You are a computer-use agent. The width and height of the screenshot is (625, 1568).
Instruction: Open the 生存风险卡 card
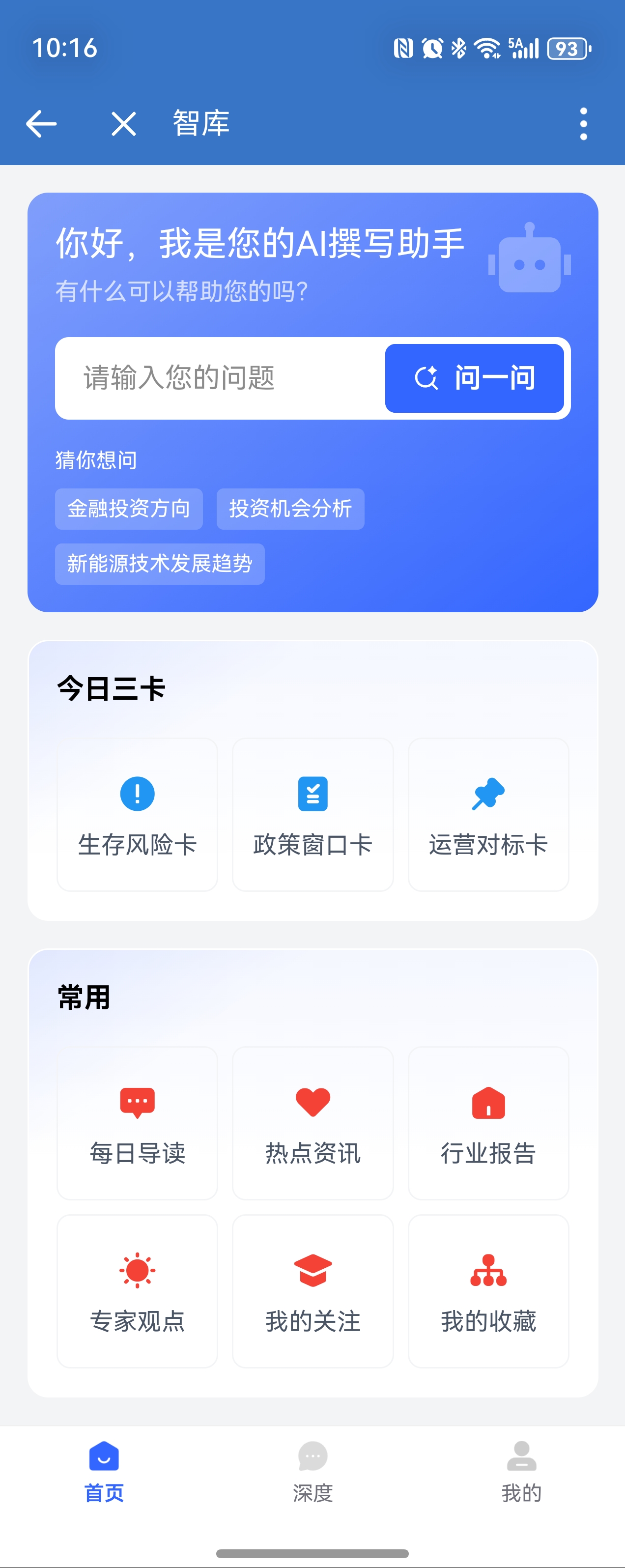[x=138, y=814]
